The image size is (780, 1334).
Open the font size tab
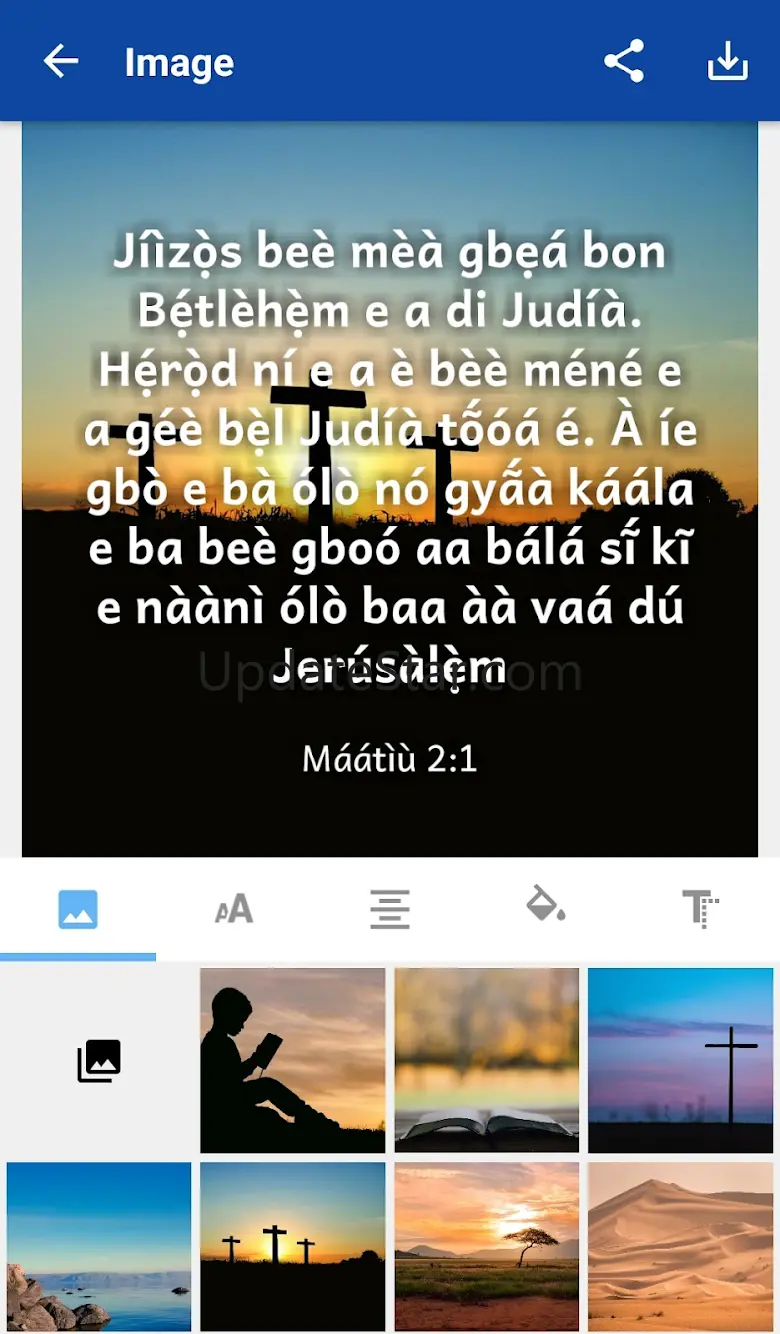pyautogui.click(x=234, y=909)
